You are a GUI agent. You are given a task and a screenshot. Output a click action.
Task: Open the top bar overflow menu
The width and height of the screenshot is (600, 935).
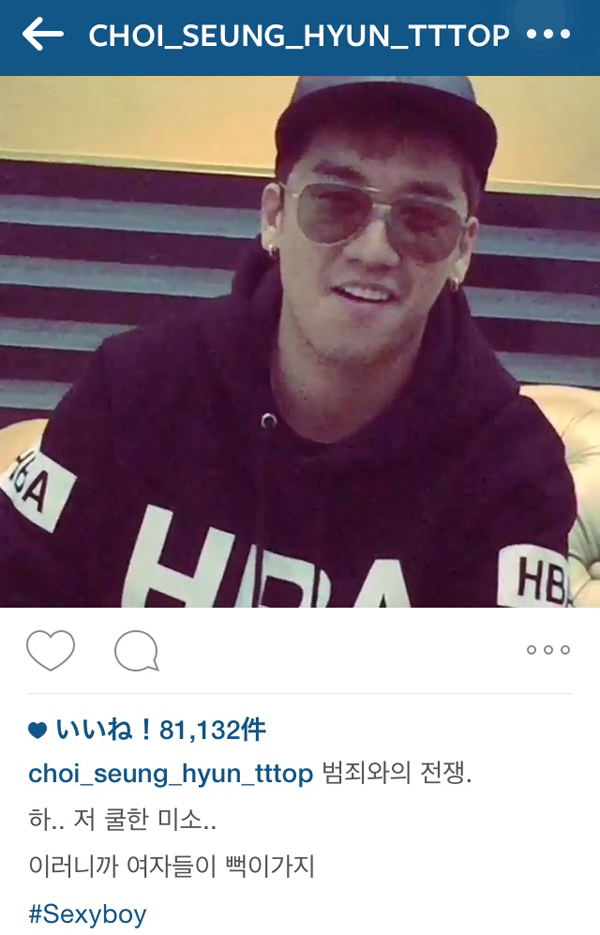click(x=547, y=35)
